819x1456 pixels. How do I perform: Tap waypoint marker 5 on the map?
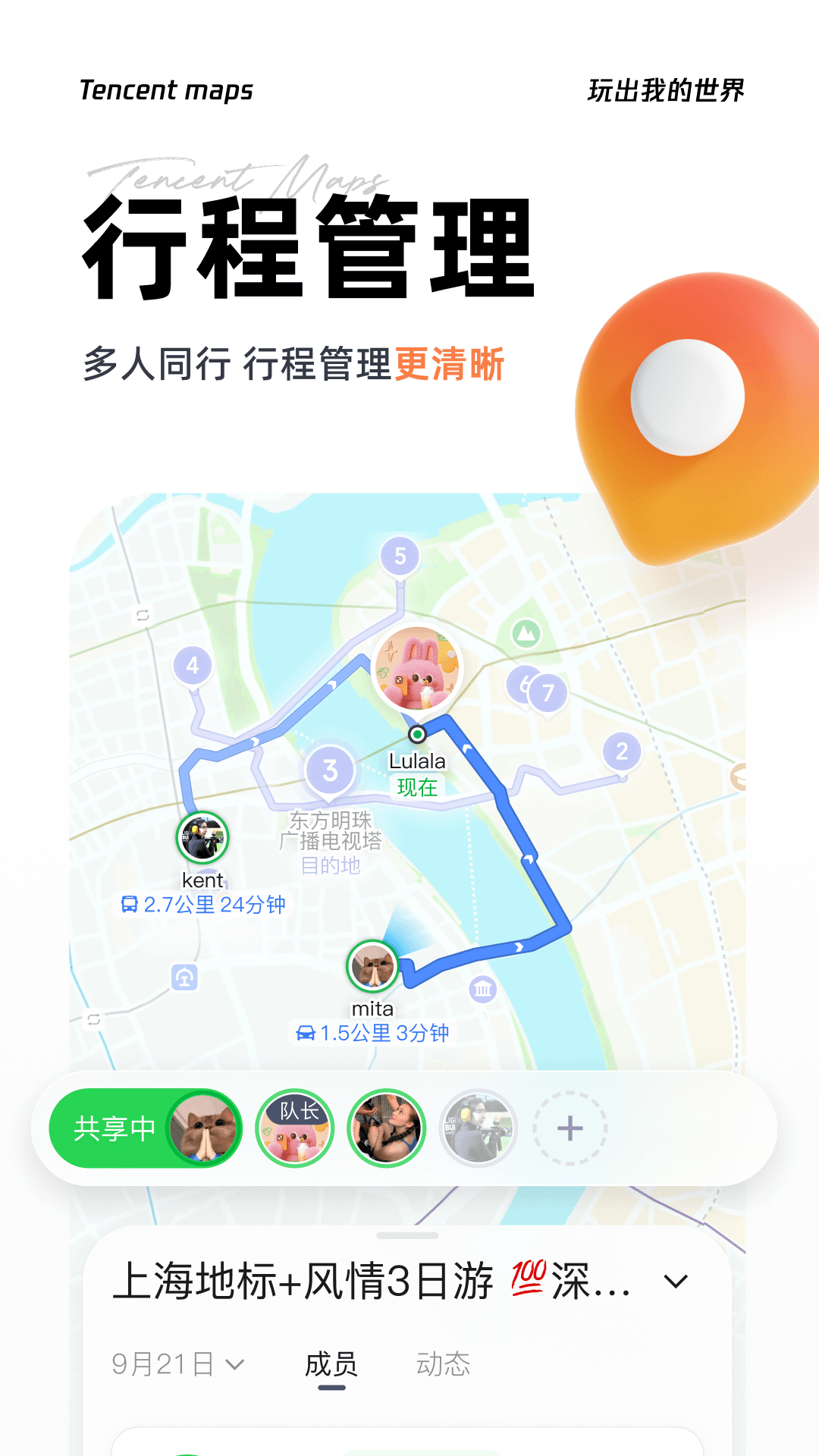[400, 557]
